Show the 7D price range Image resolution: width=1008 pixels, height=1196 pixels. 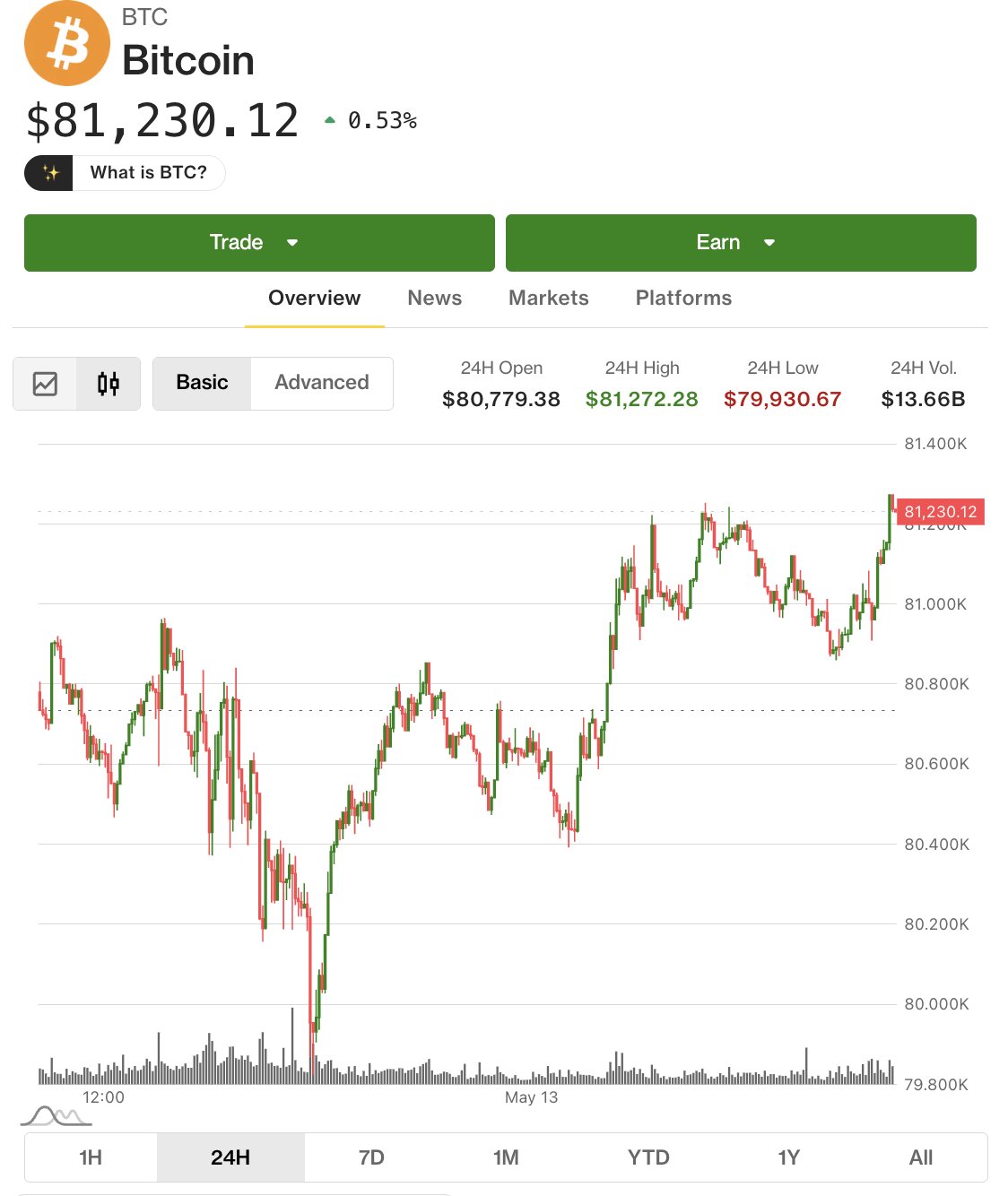coord(371,1157)
